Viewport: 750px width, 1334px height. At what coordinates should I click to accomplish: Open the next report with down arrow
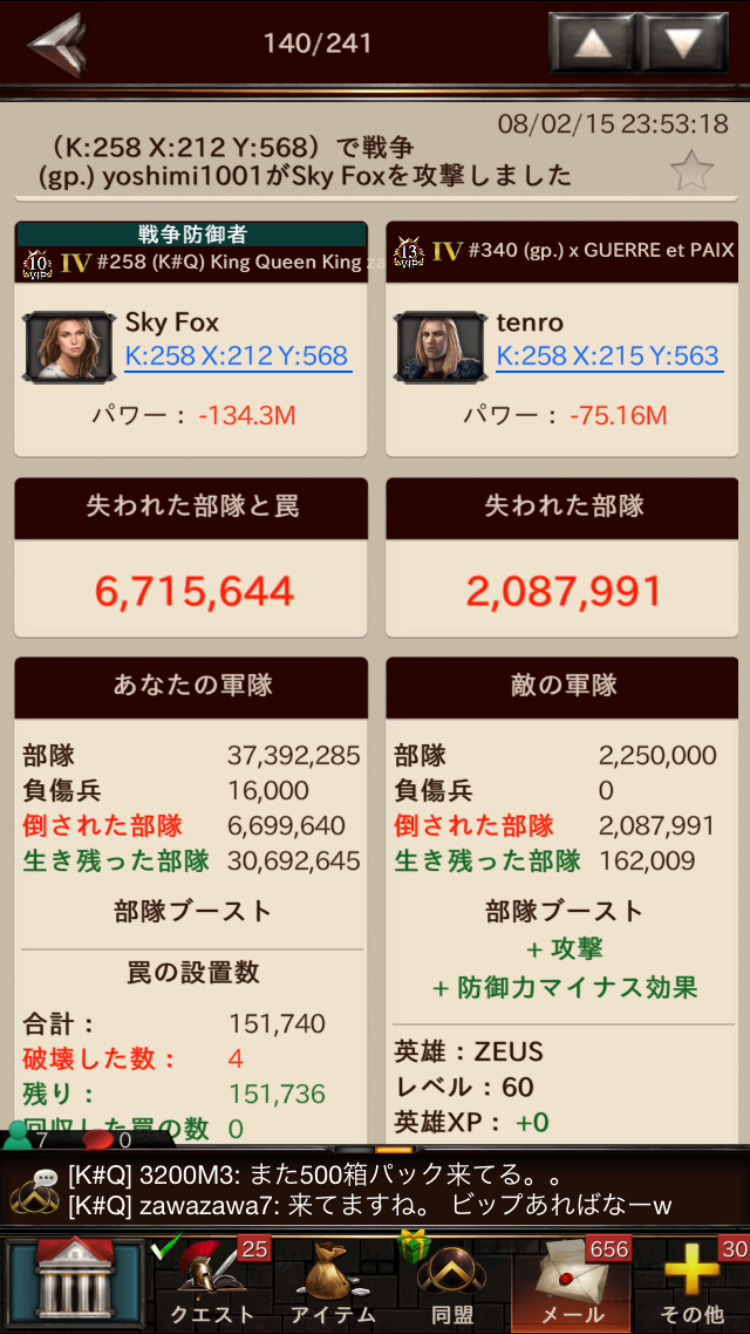coord(685,43)
